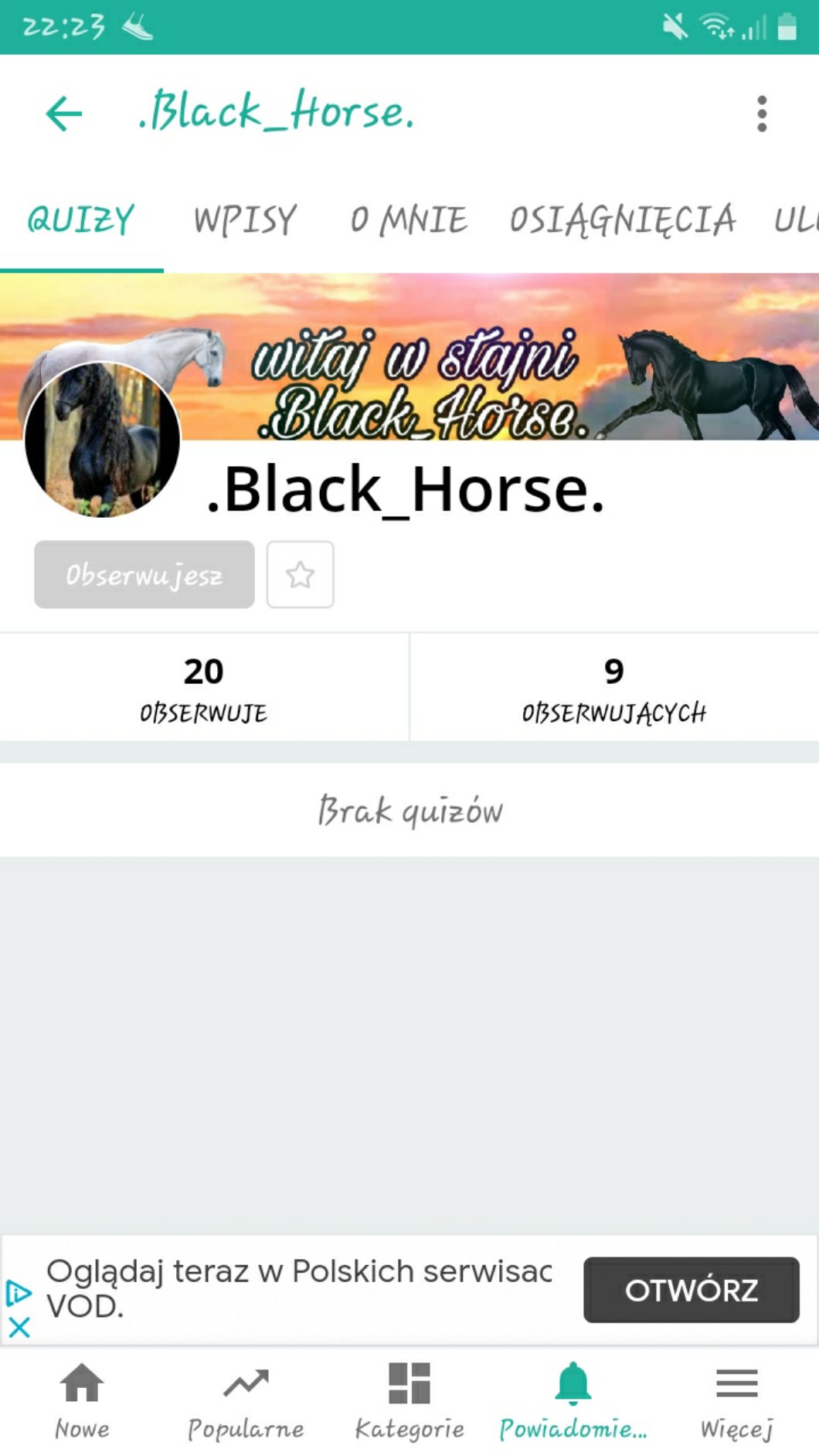Switch to the Osiągnięcia tab
The width and height of the screenshot is (819, 1456).
pos(622,220)
